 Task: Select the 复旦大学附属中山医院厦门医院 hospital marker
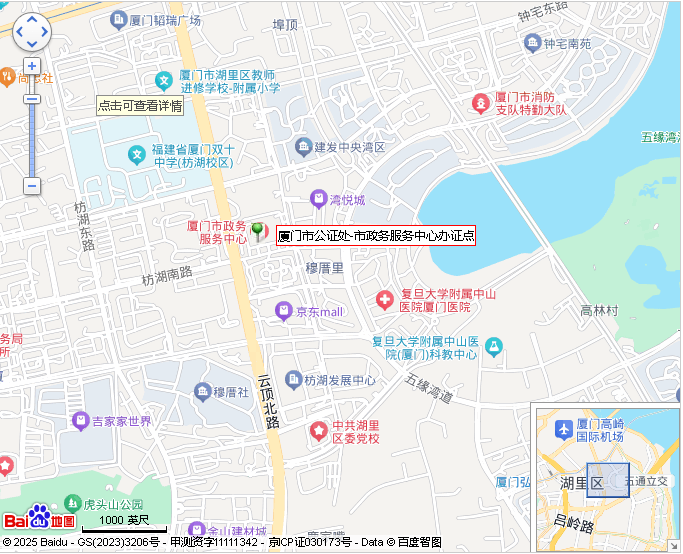pyautogui.click(x=384, y=299)
